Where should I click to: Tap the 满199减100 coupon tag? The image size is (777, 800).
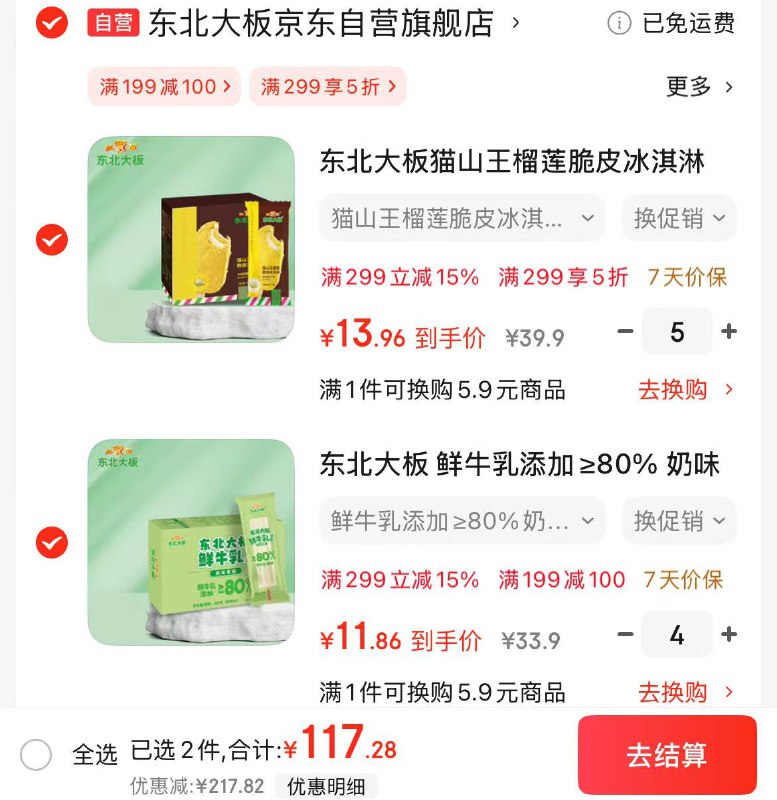coord(162,87)
